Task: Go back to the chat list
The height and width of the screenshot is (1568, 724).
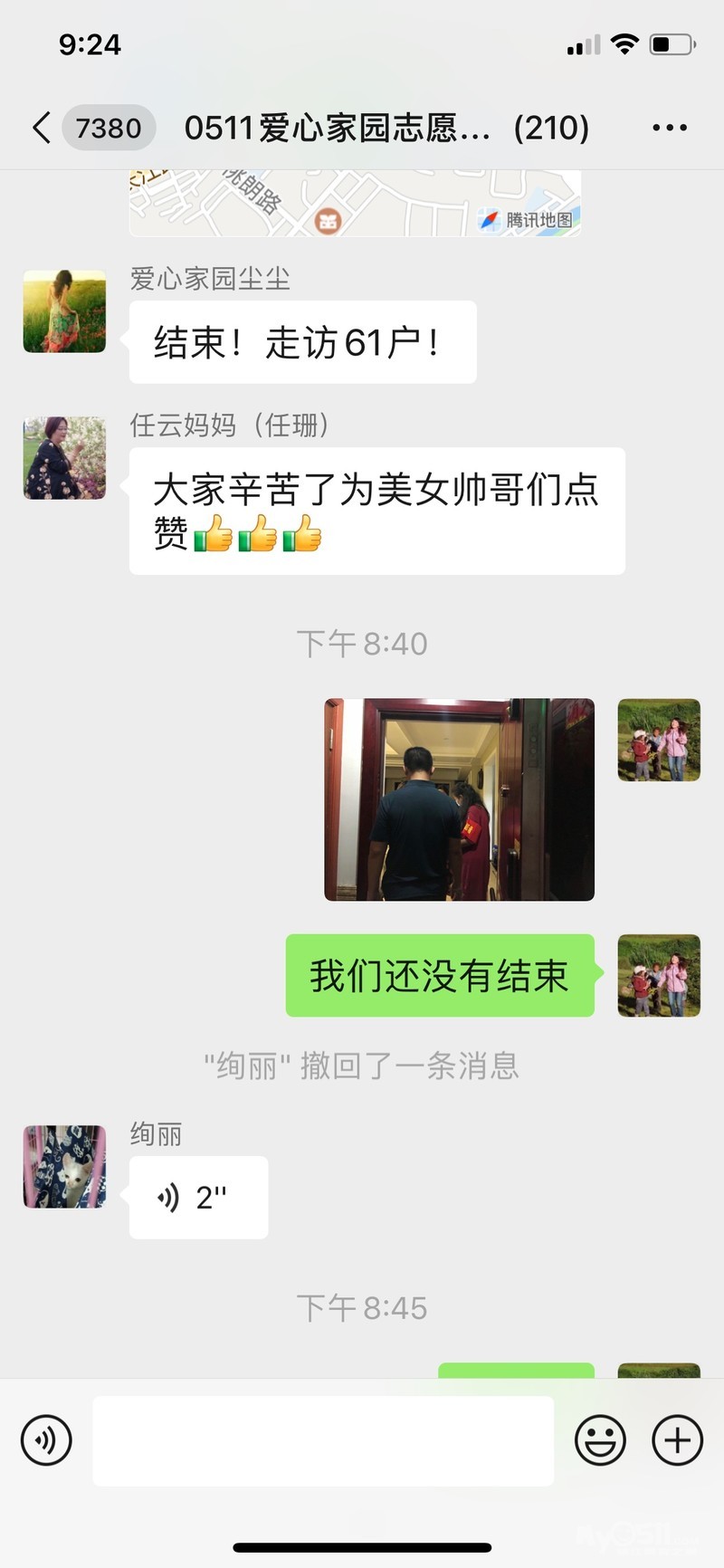Action: [42, 128]
